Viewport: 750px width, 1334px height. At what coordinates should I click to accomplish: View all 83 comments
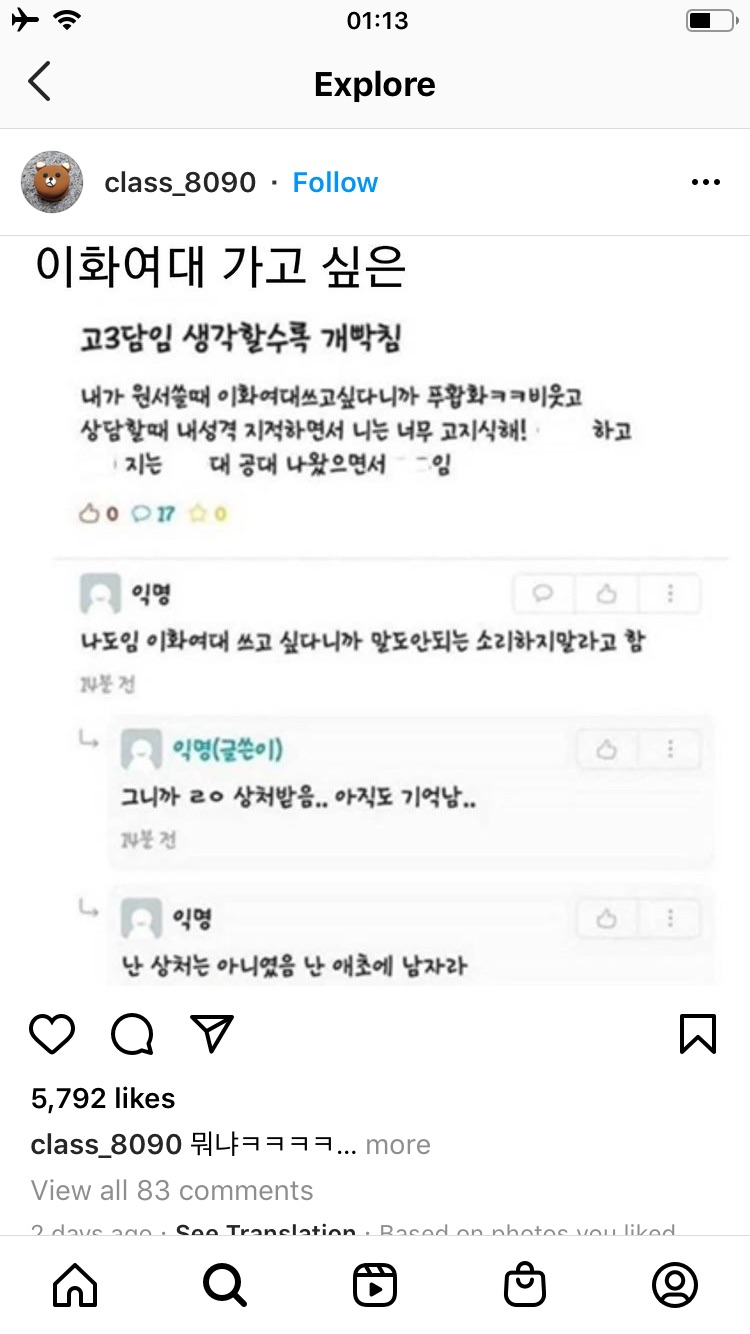[x=172, y=1191]
